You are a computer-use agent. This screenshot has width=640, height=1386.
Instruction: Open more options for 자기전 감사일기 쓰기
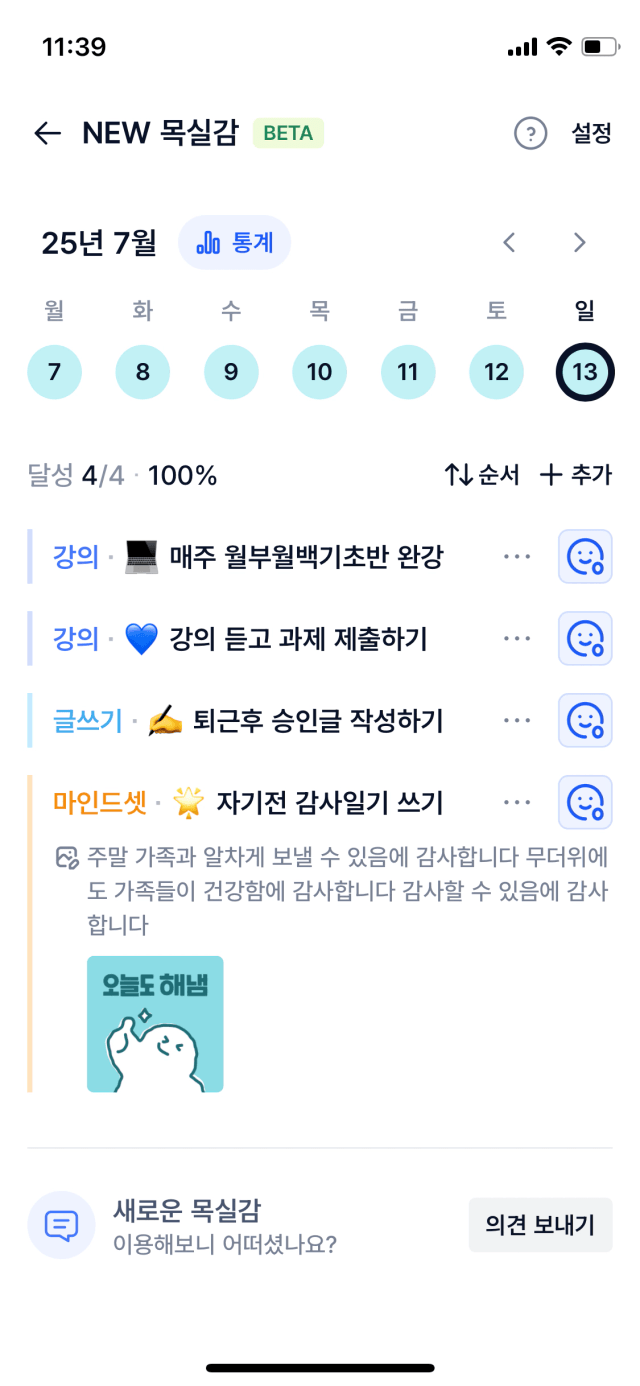(517, 802)
